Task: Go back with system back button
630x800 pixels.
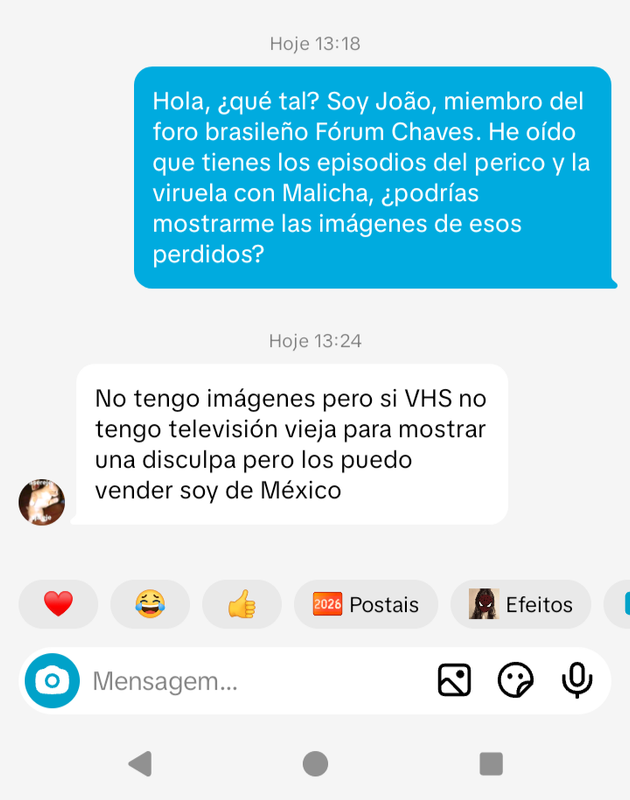Action: (x=140, y=764)
